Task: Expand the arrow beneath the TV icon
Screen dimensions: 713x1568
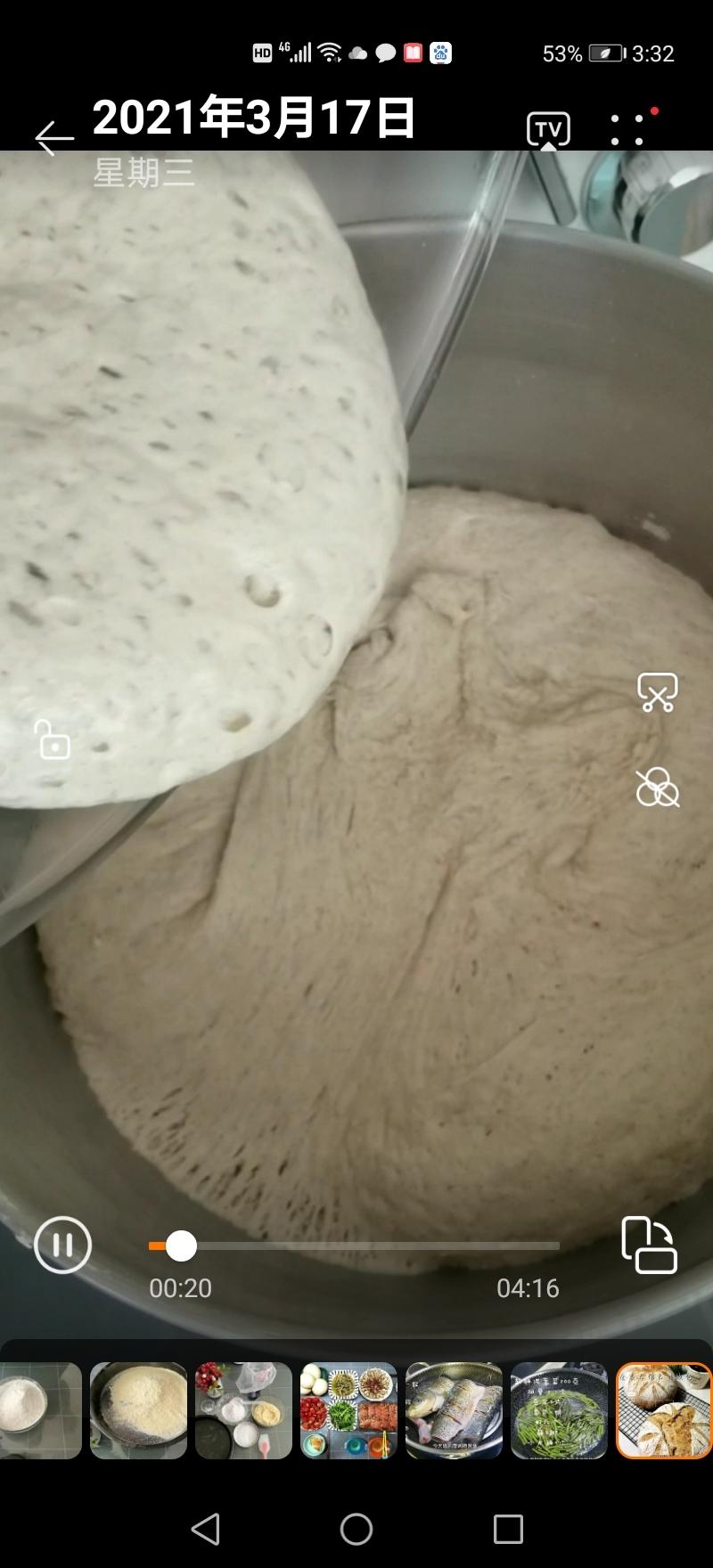Action: coord(547,148)
